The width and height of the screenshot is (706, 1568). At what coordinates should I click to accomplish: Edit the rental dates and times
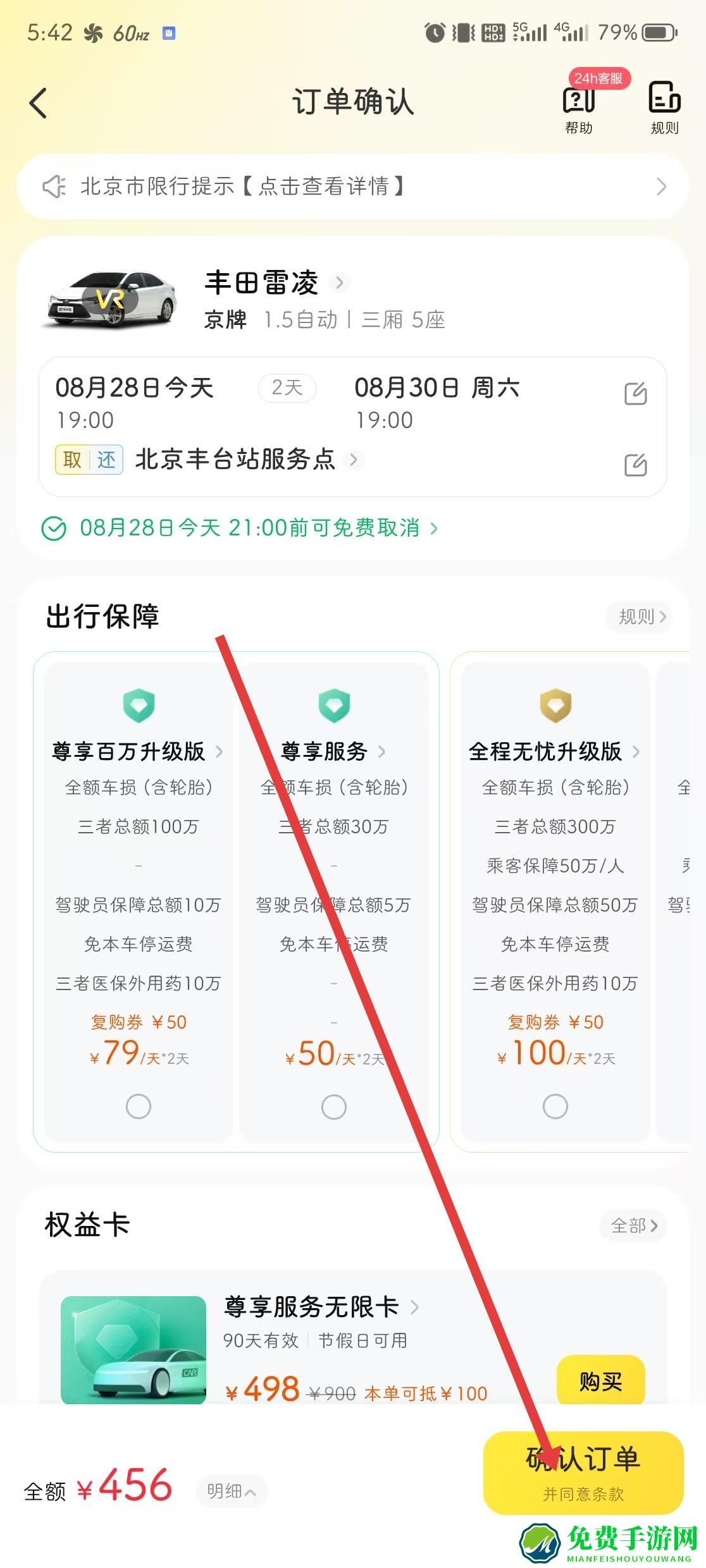[635, 394]
